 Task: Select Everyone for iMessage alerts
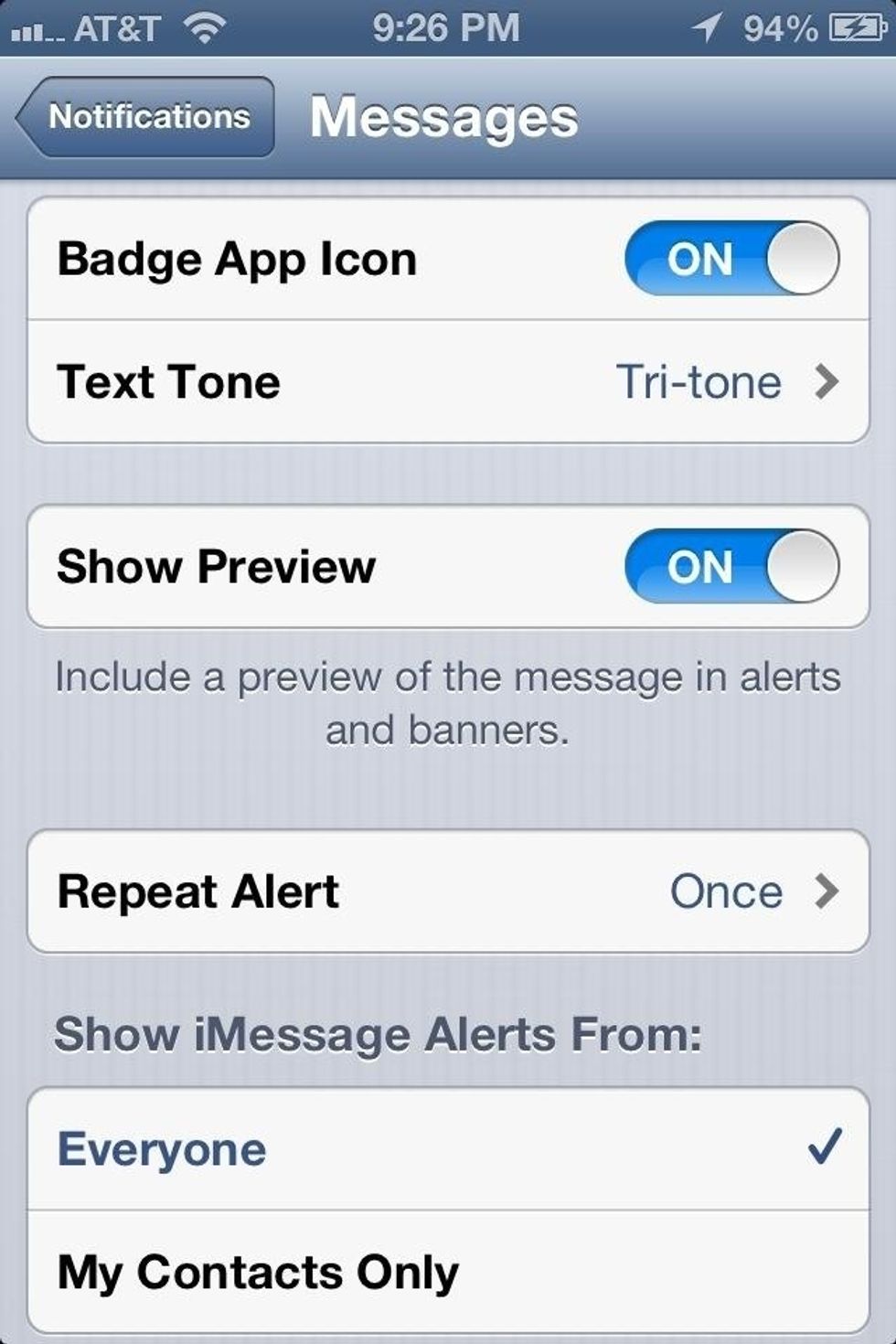(448, 1148)
